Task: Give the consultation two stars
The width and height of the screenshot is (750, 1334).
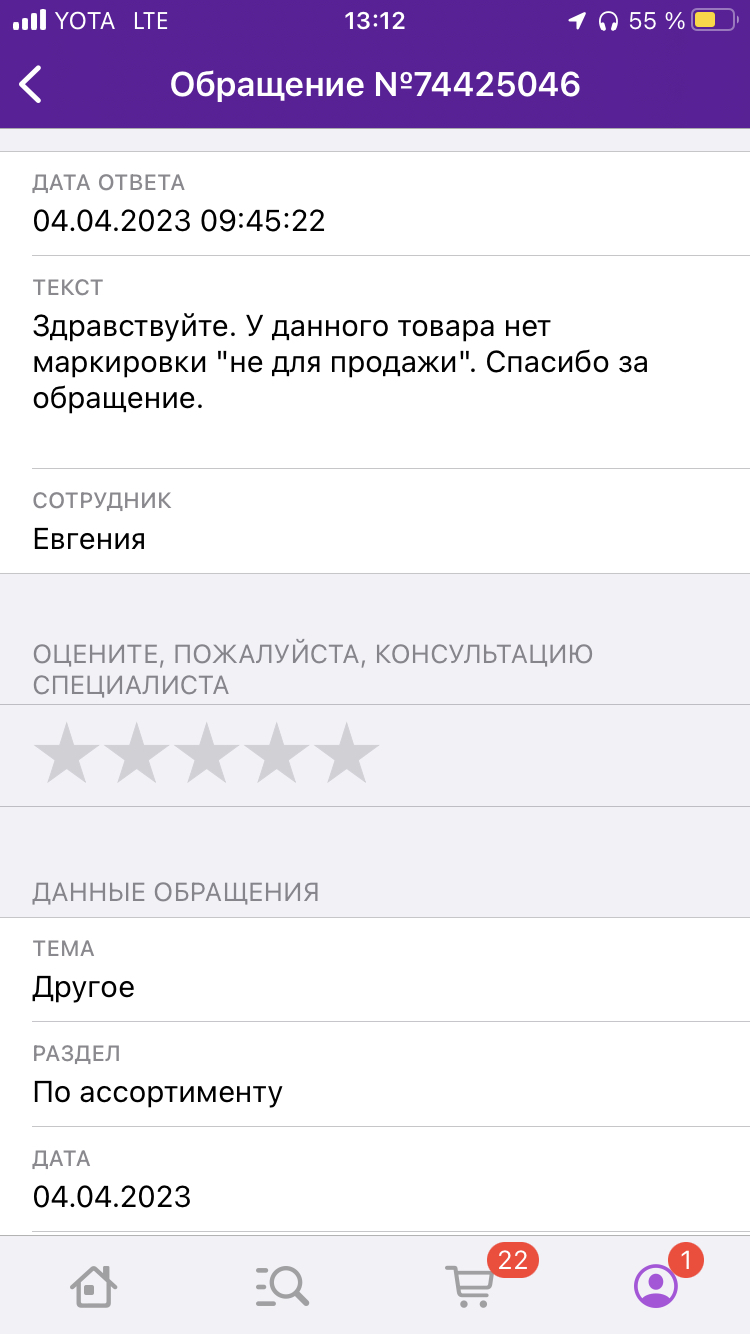Action: pos(136,755)
